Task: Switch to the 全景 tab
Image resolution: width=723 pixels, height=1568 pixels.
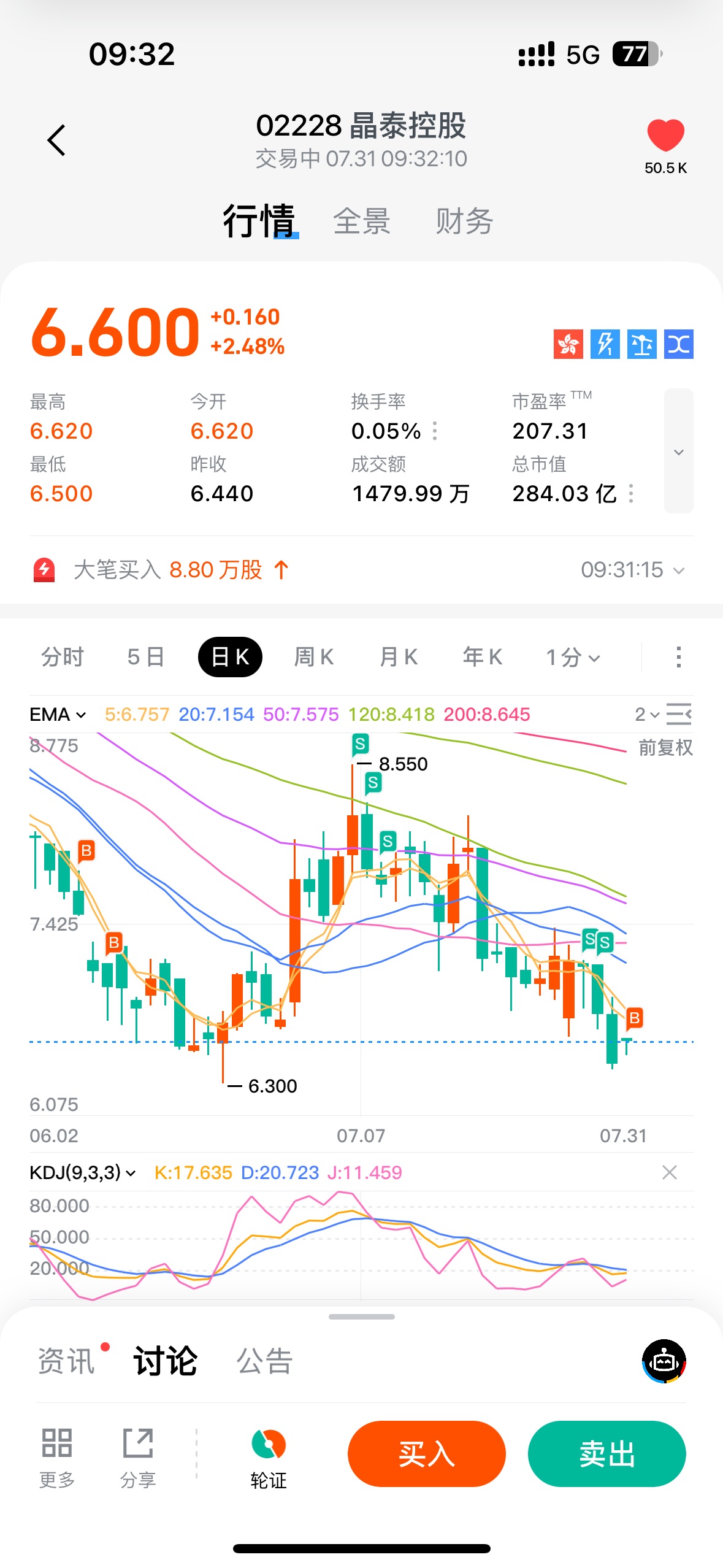Action: (362, 221)
